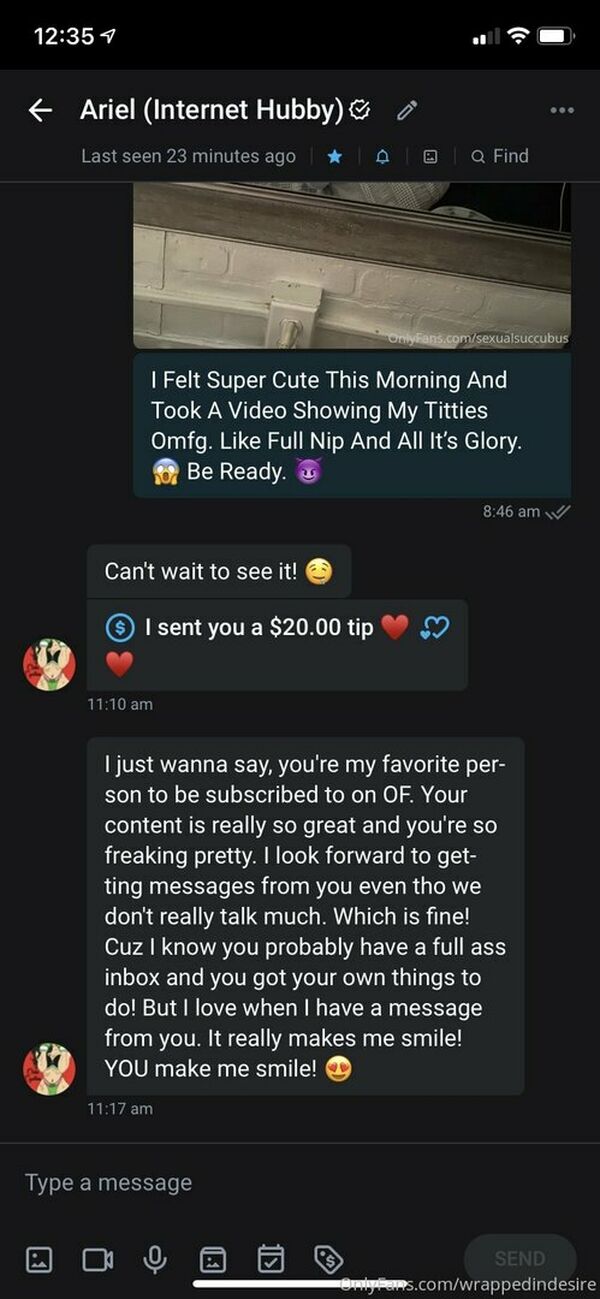This screenshot has height=1299, width=600.
Task: Attach a photo to the message
Action: pyautogui.click(x=39, y=1259)
